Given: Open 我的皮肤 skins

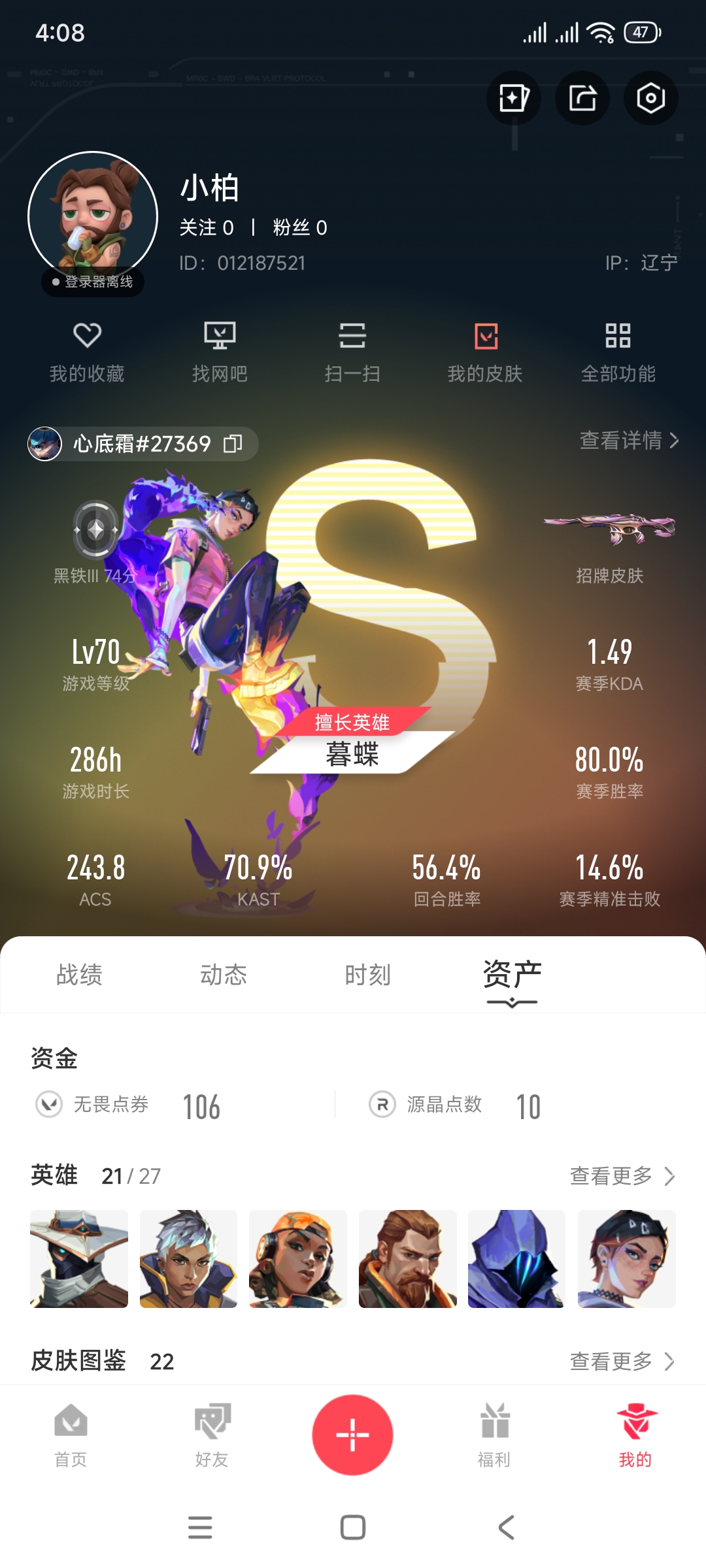Looking at the screenshot, I should [x=485, y=353].
